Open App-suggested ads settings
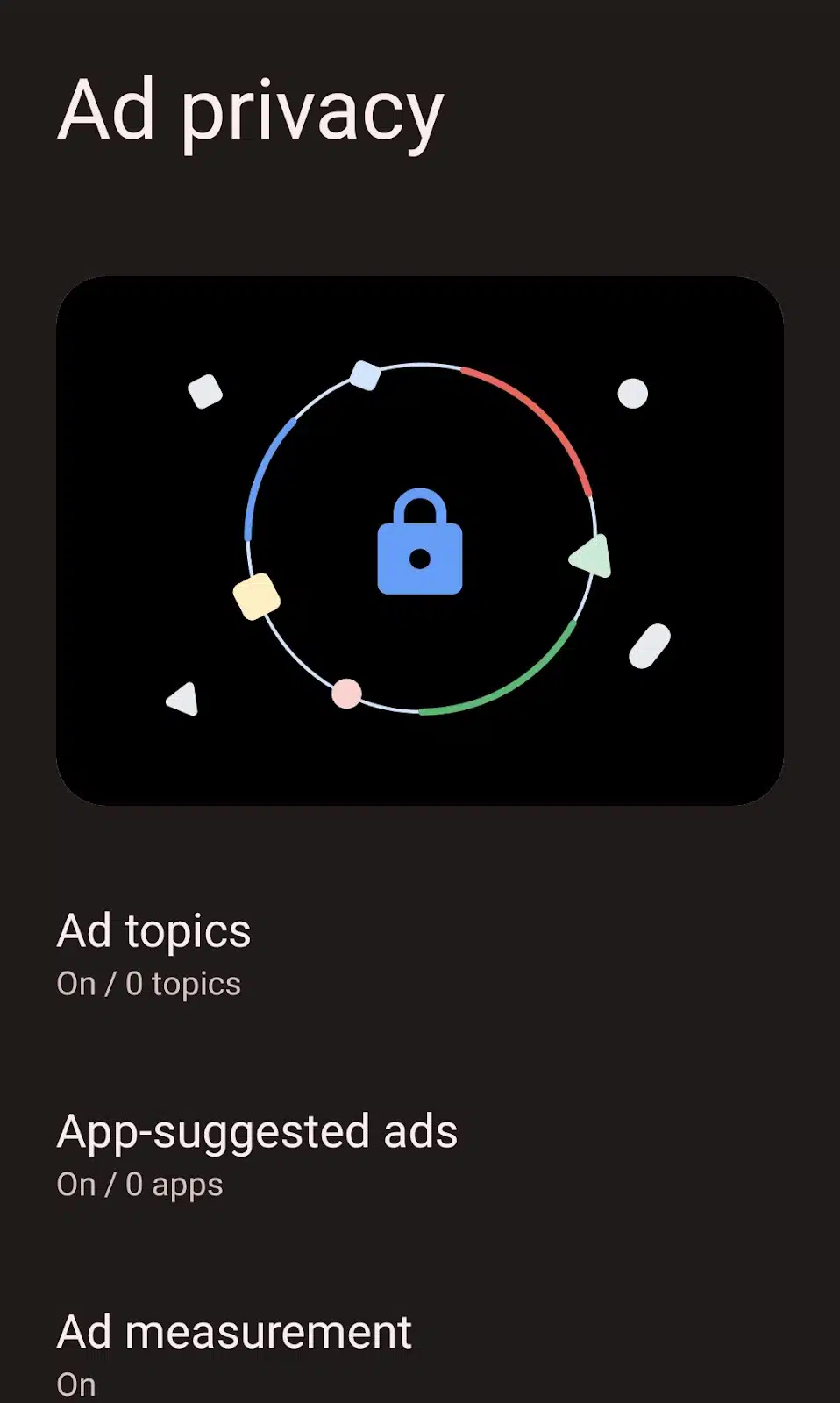This screenshot has height=1403, width=840. click(256, 1154)
